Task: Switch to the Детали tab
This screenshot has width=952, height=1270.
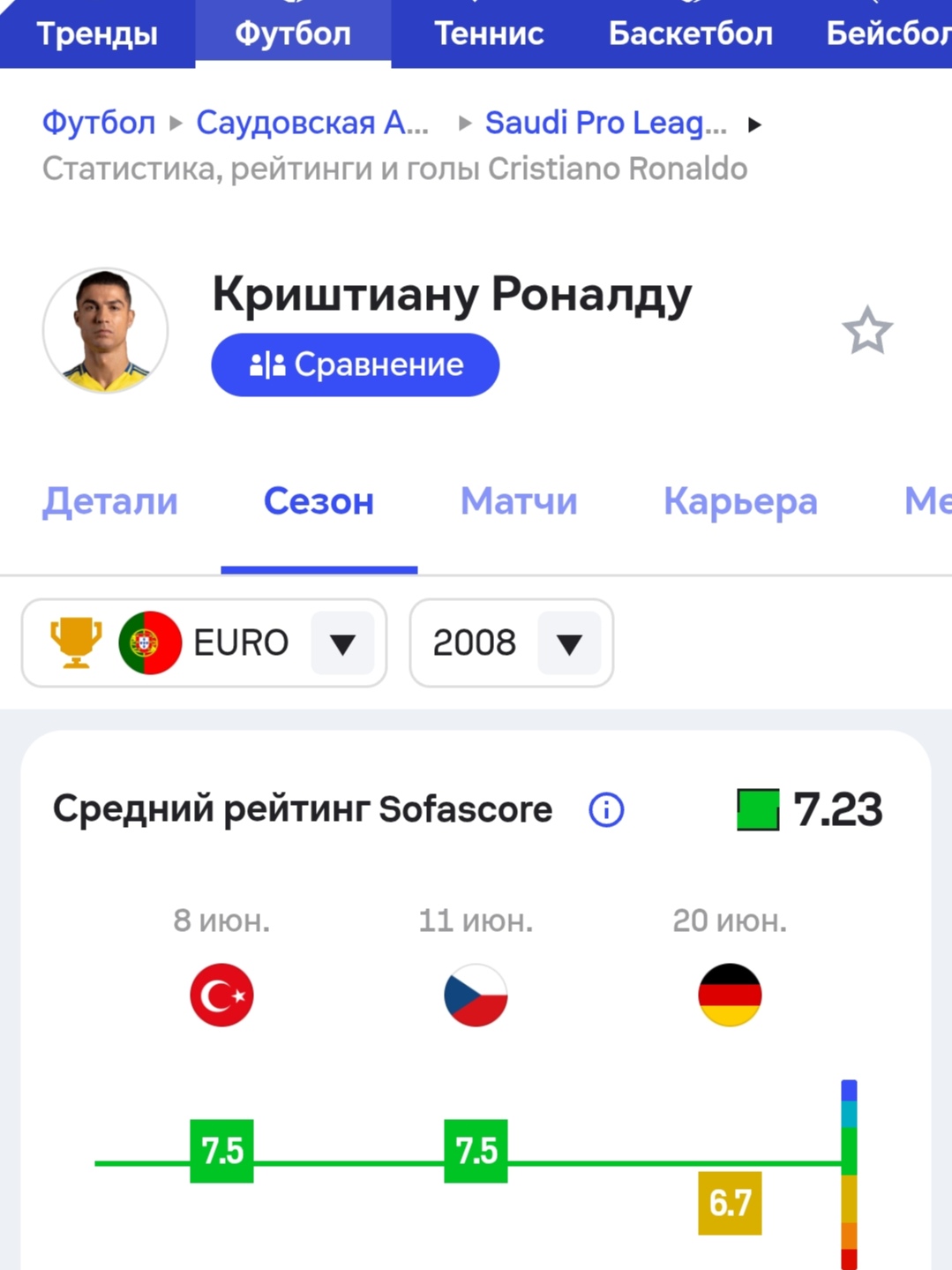Action: point(110,501)
